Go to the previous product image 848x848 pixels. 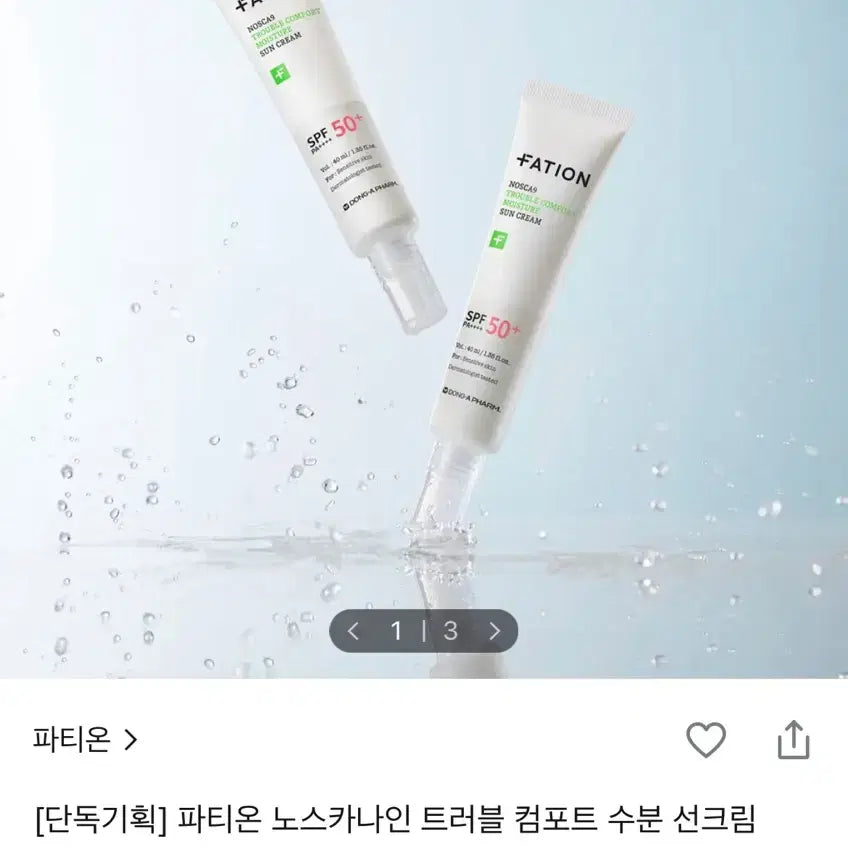click(353, 631)
